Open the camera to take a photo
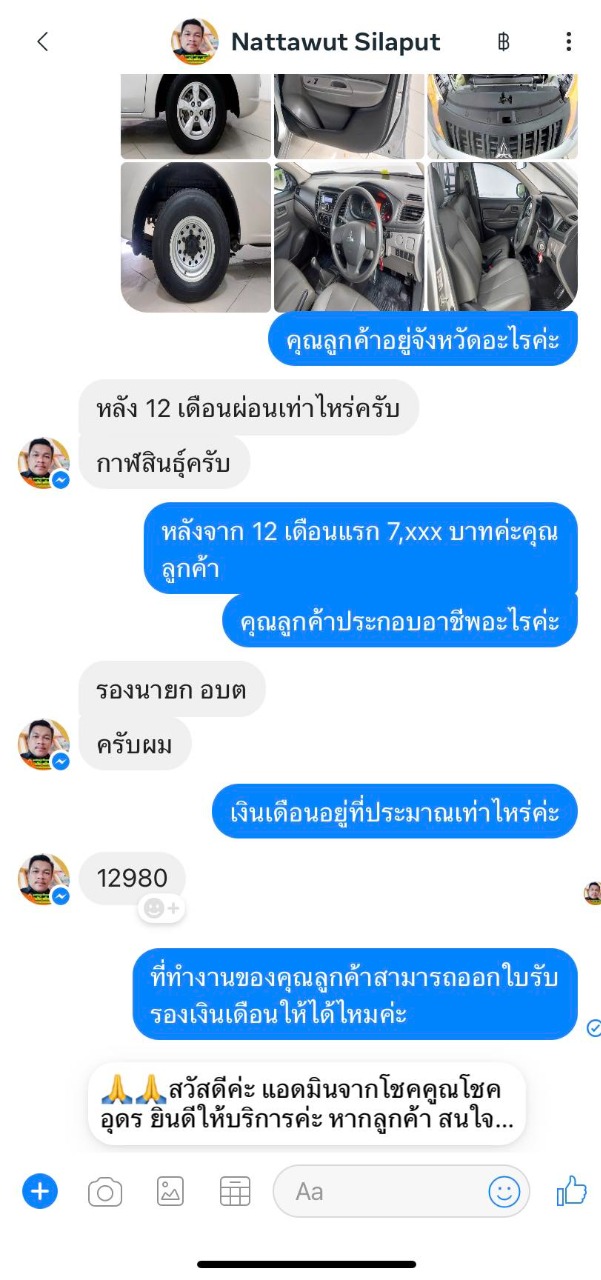Image resolution: width=601 pixels, height=1280 pixels. click(x=105, y=1191)
